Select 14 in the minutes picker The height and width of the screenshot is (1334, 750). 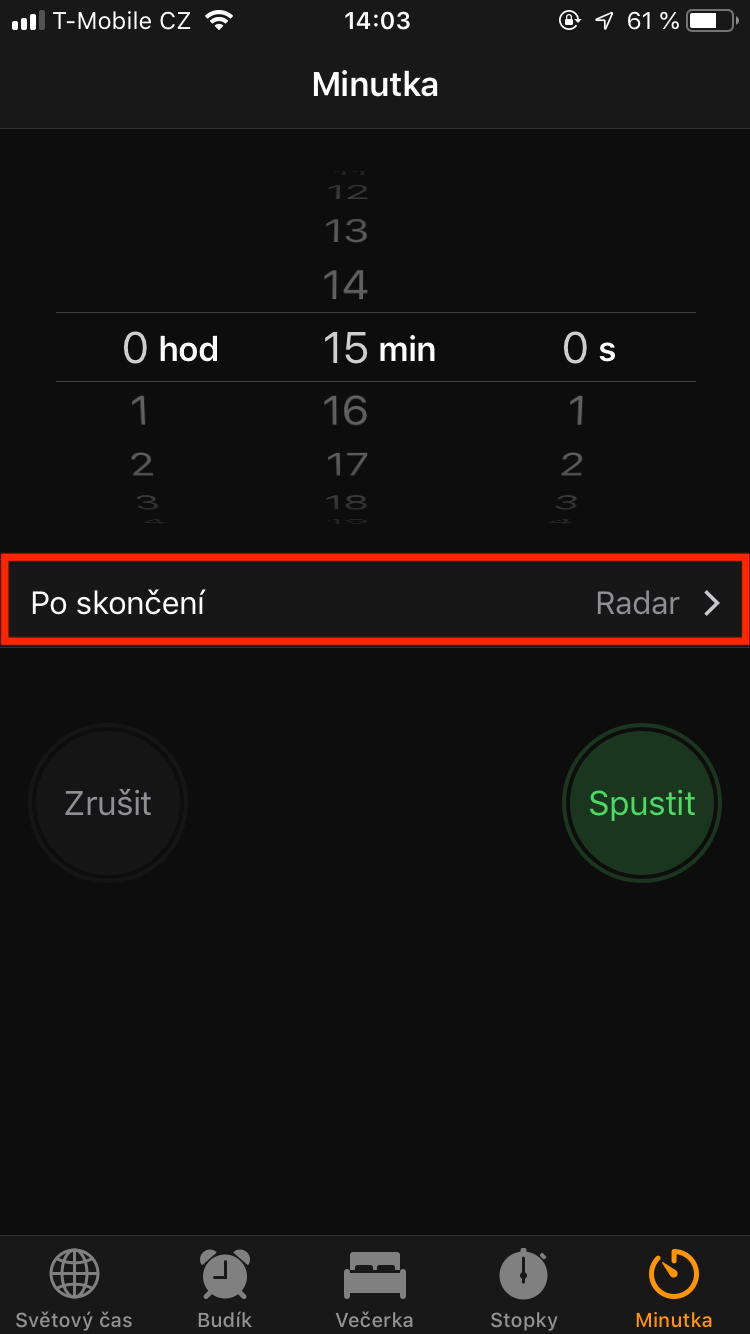[x=346, y=286]
